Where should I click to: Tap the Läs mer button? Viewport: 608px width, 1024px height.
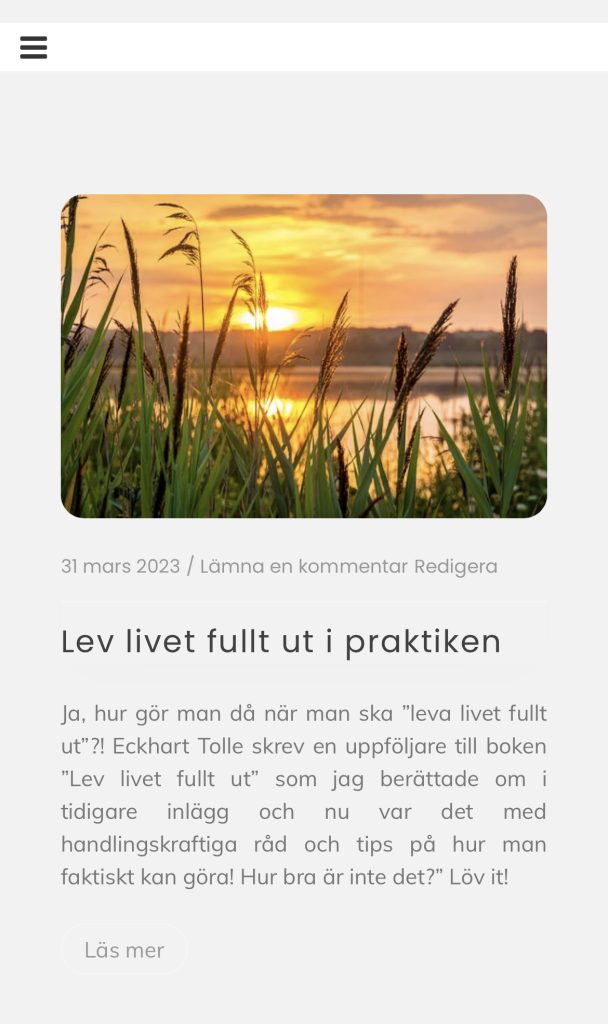point(124,950)
